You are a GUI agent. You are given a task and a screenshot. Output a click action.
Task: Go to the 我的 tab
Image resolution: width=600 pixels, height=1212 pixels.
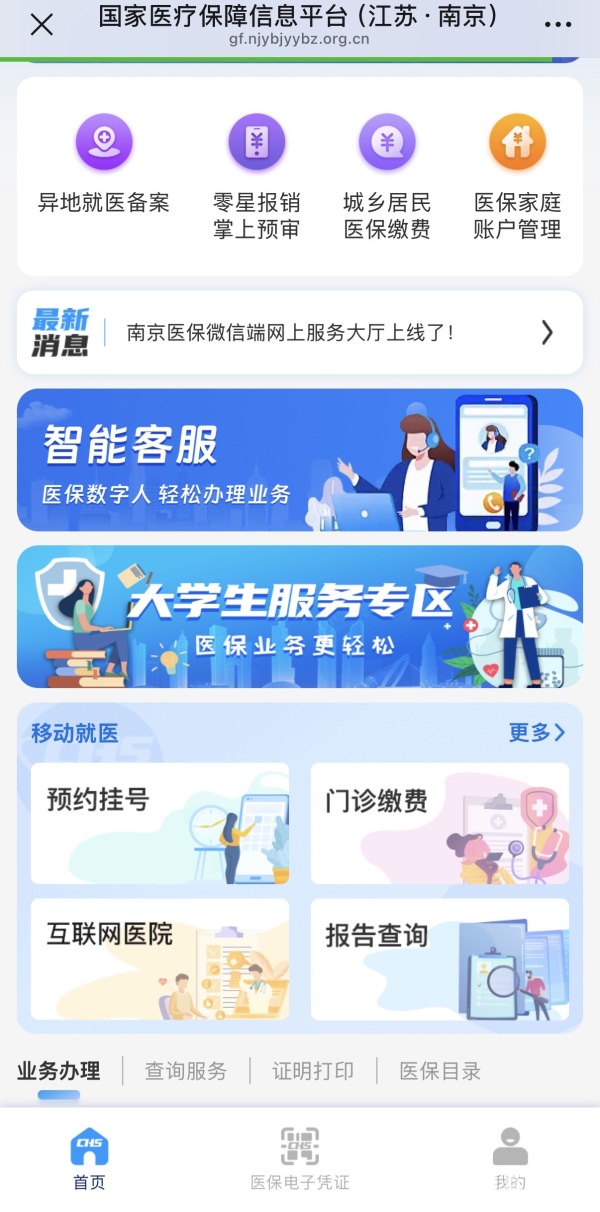[510, 1160]
